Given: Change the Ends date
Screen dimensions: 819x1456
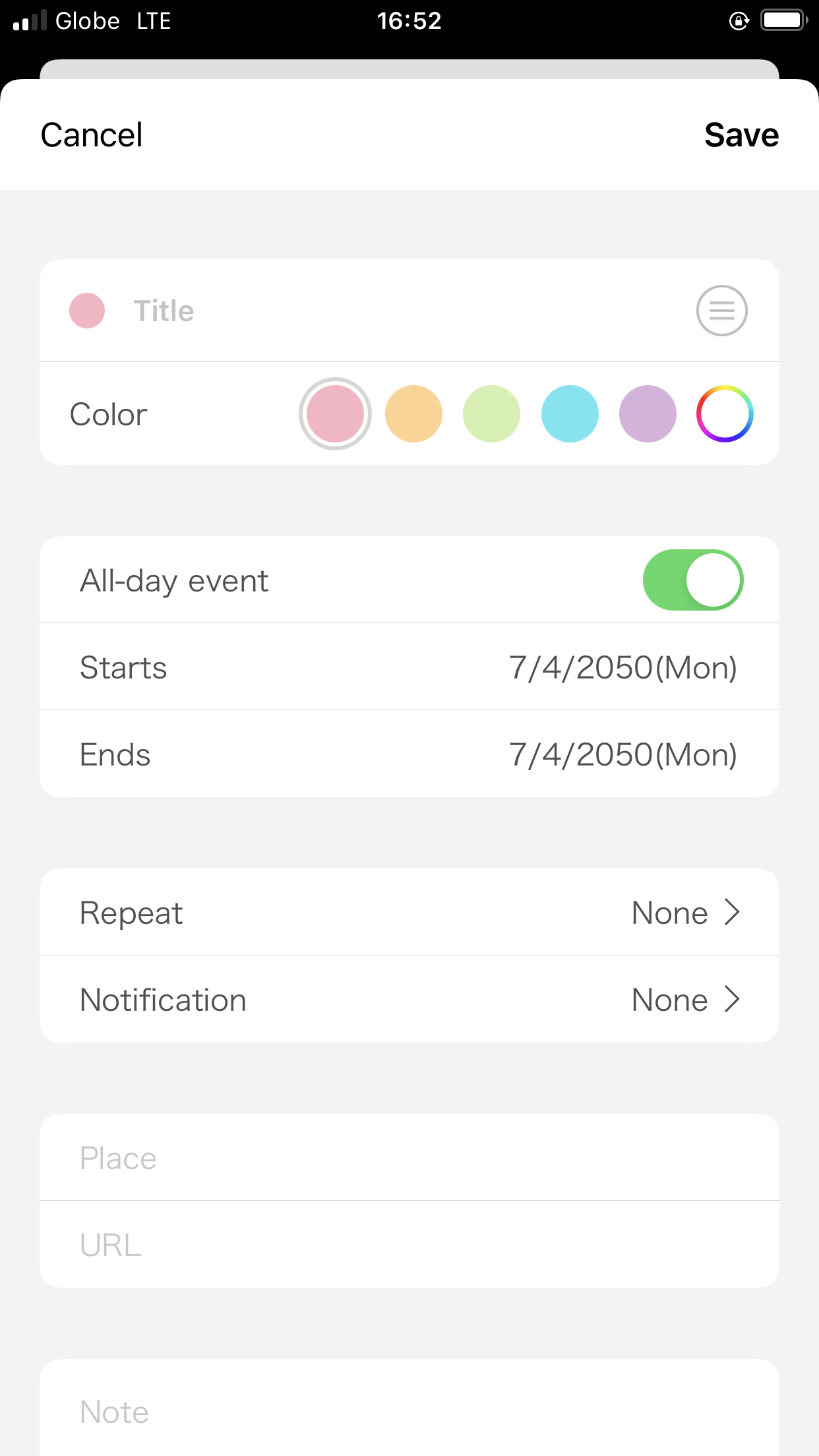Looking at the screenshot, I should point(622,754).
